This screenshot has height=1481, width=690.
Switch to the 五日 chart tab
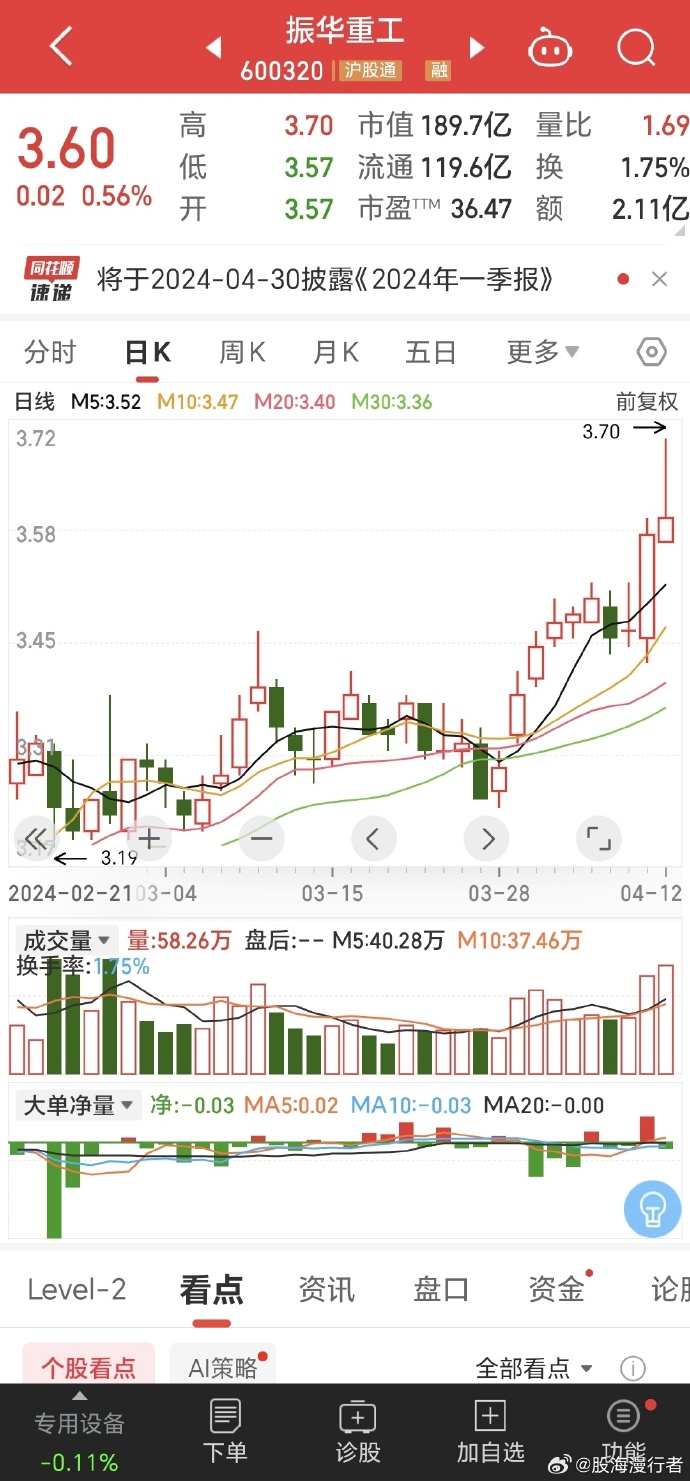[431, 352]
